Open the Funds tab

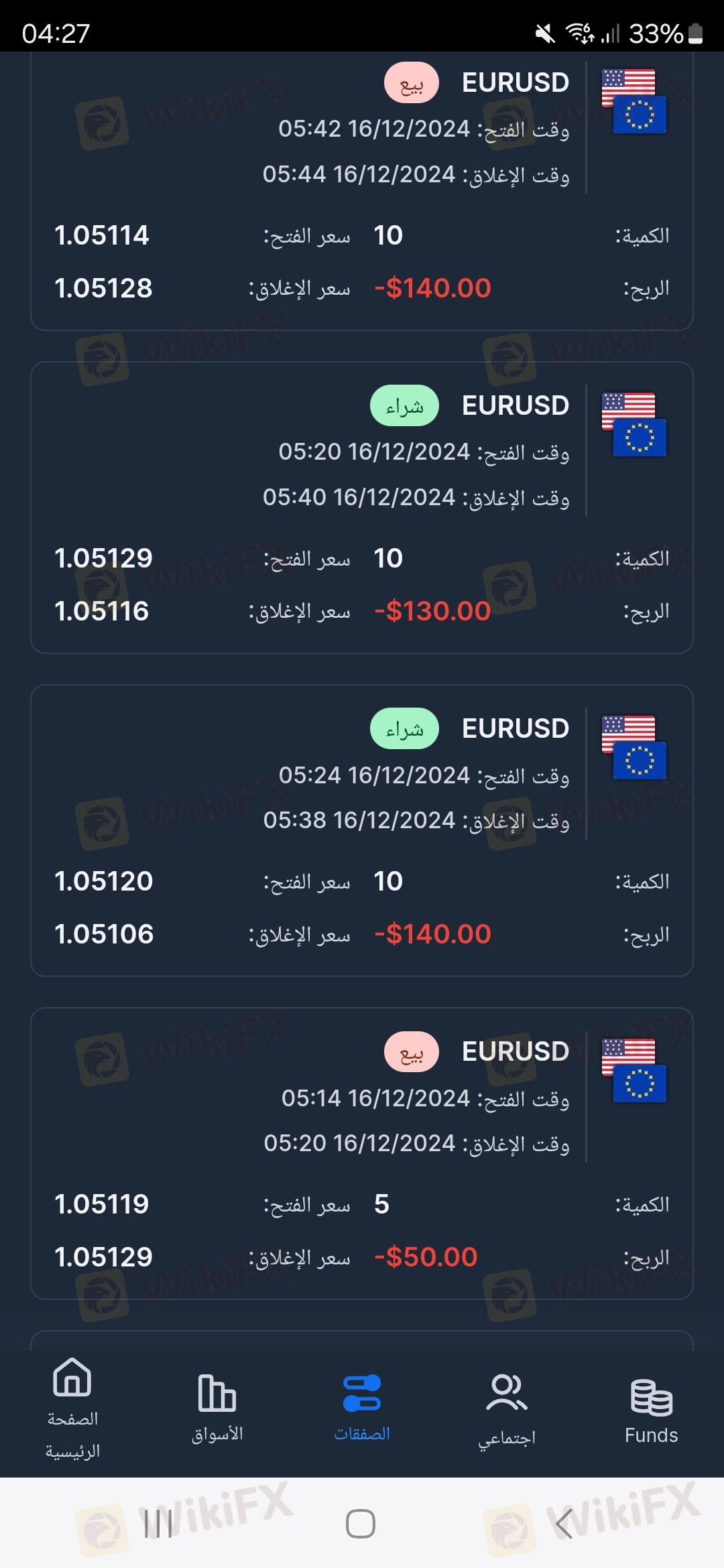[x=652, y=1409]
